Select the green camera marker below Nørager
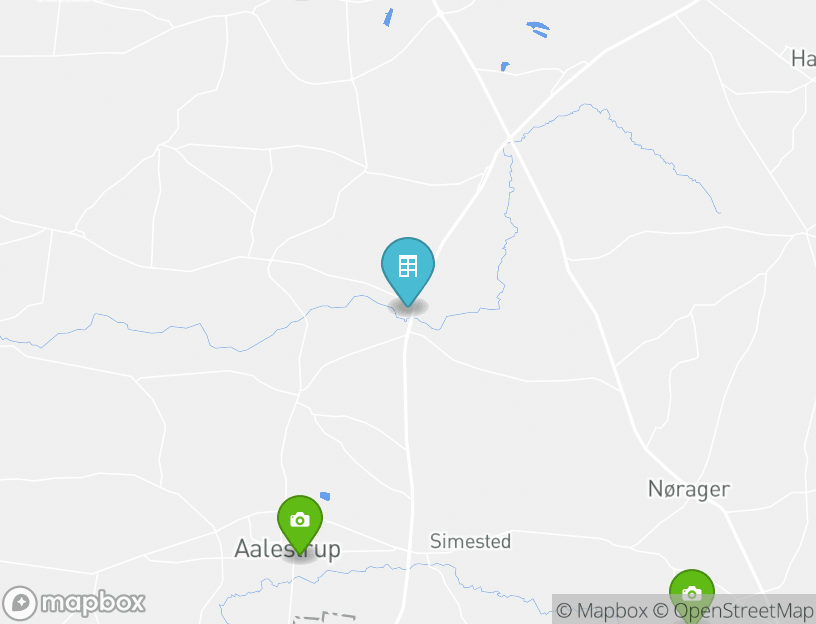 [x=691, y=593]
